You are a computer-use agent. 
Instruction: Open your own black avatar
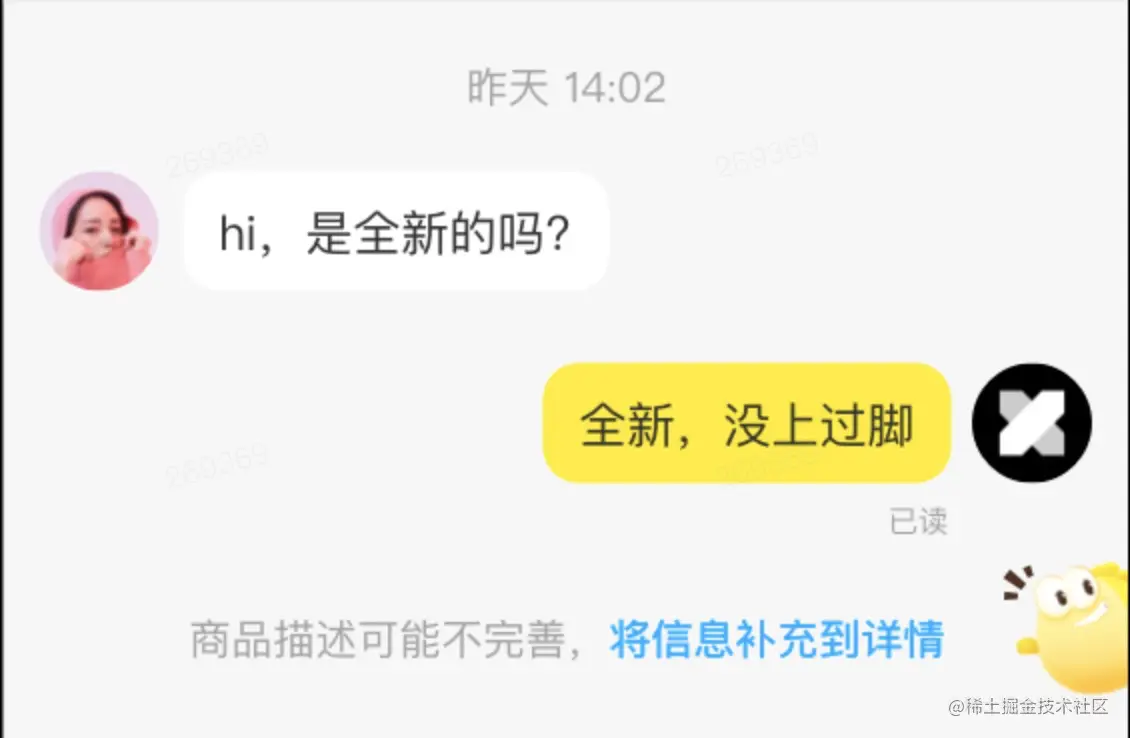click(x=1031, y=422)
